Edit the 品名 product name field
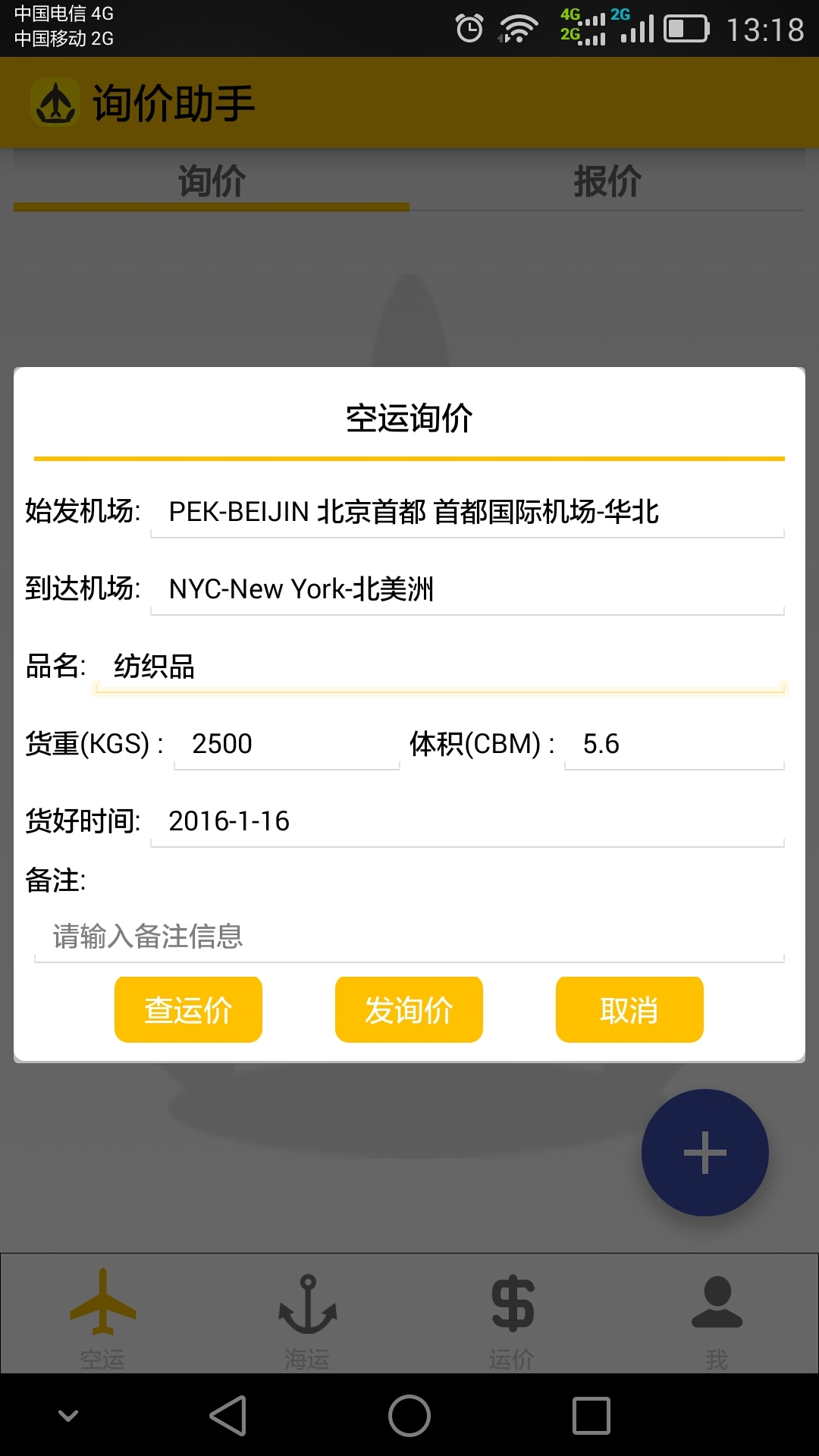This screenshot has height=1456, width=819. (440, 667)
